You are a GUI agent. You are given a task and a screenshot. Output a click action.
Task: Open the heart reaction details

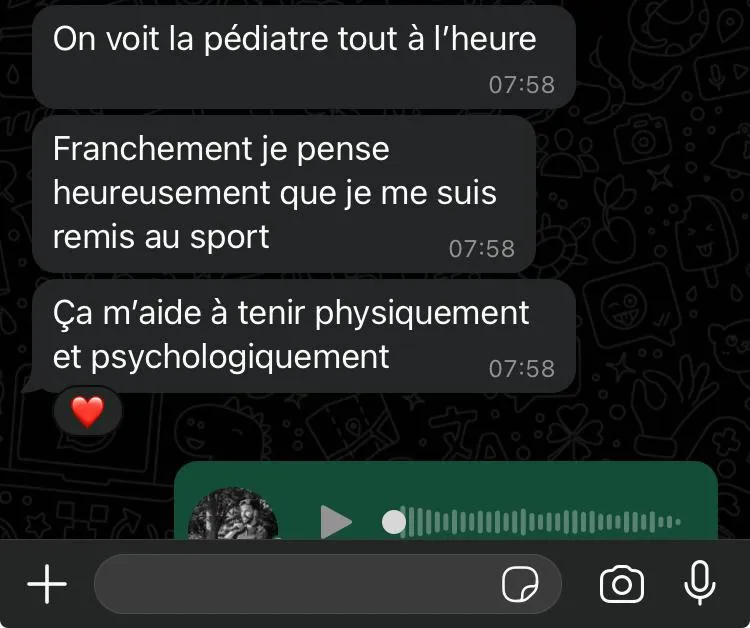88,410
